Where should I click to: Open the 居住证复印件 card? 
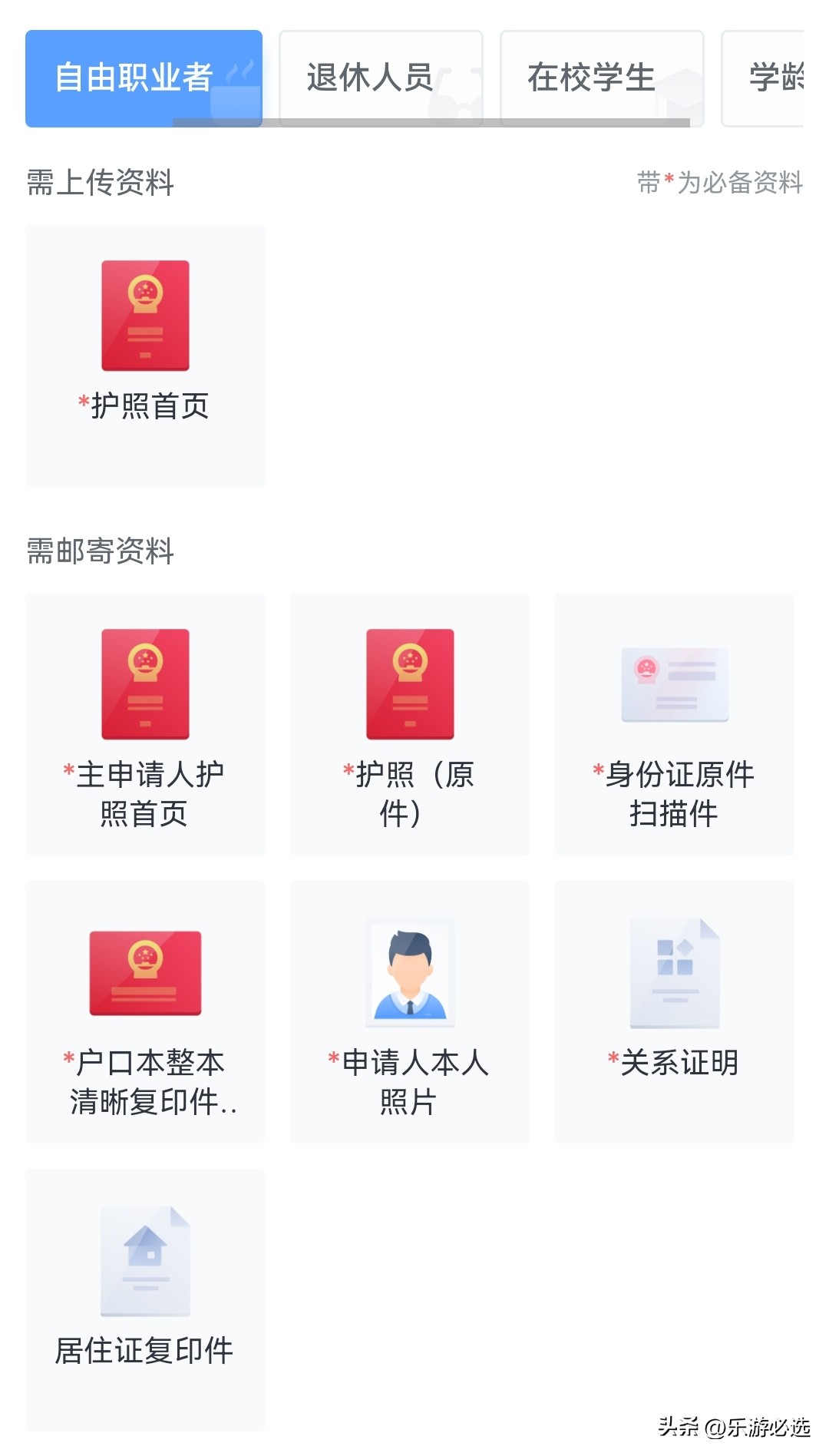coord(145,1300)
